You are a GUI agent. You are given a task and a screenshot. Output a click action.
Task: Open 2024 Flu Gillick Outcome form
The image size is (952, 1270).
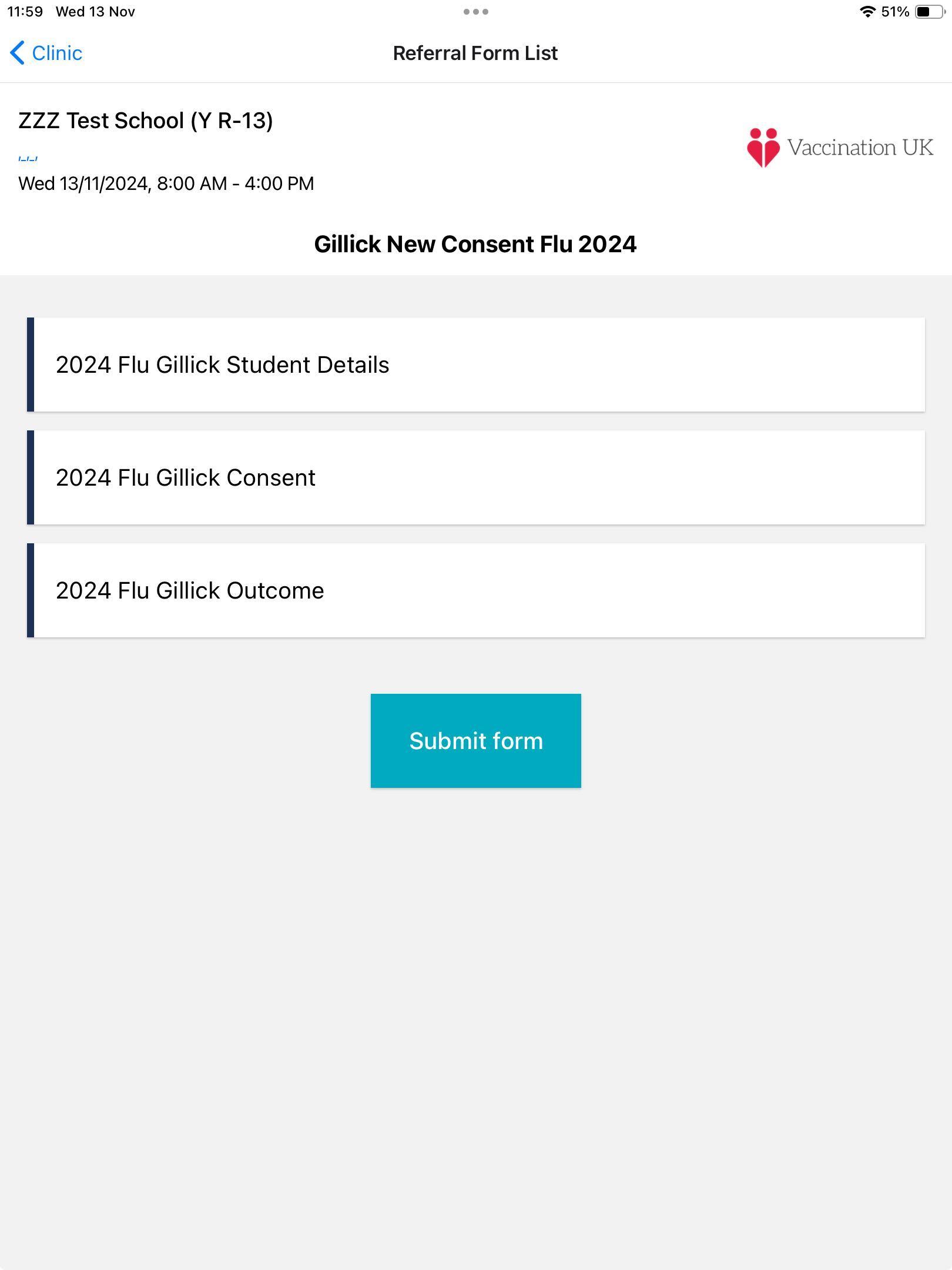(476, 590)
